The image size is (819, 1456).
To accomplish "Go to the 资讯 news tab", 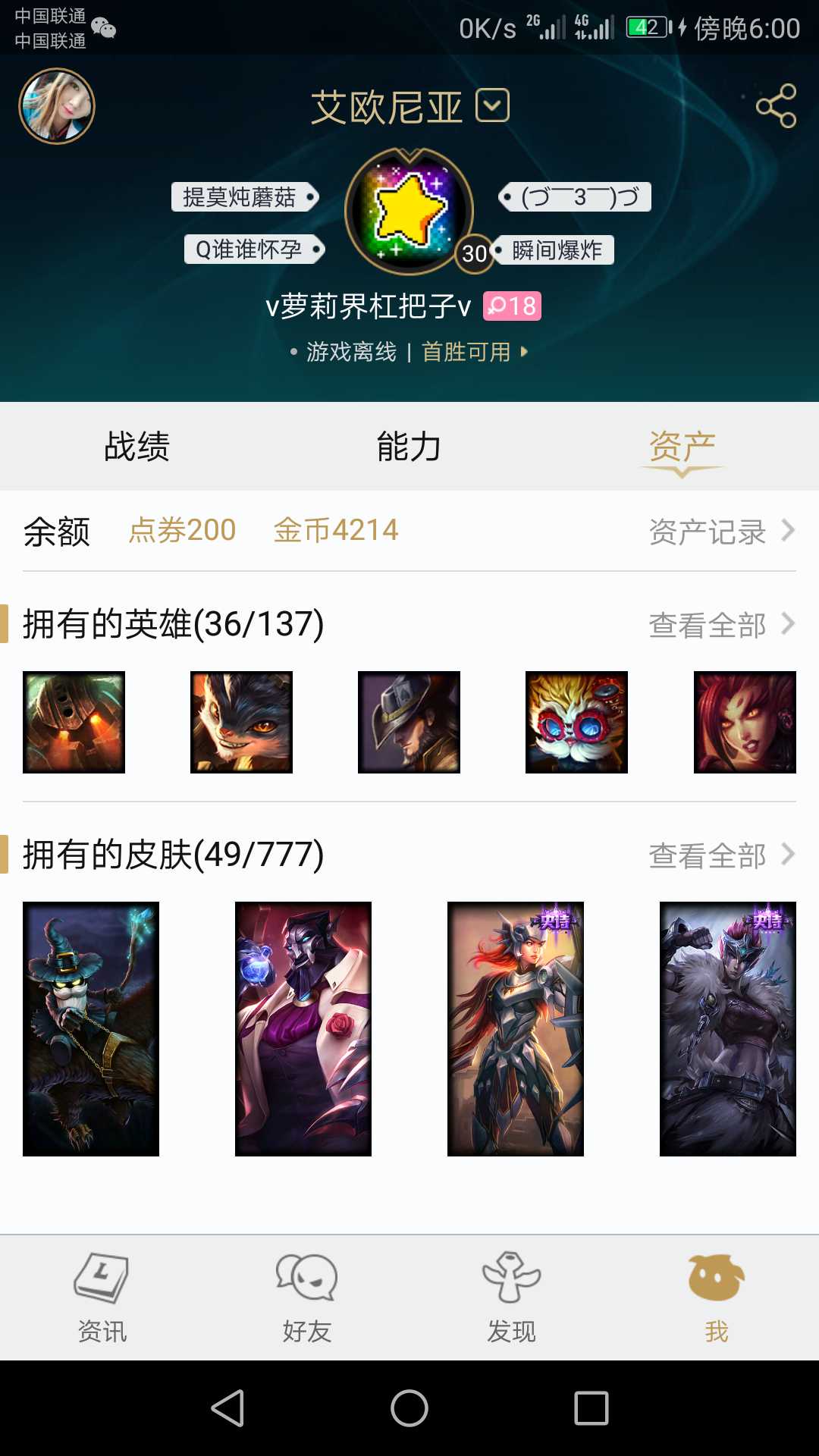I will (102, 1298).
